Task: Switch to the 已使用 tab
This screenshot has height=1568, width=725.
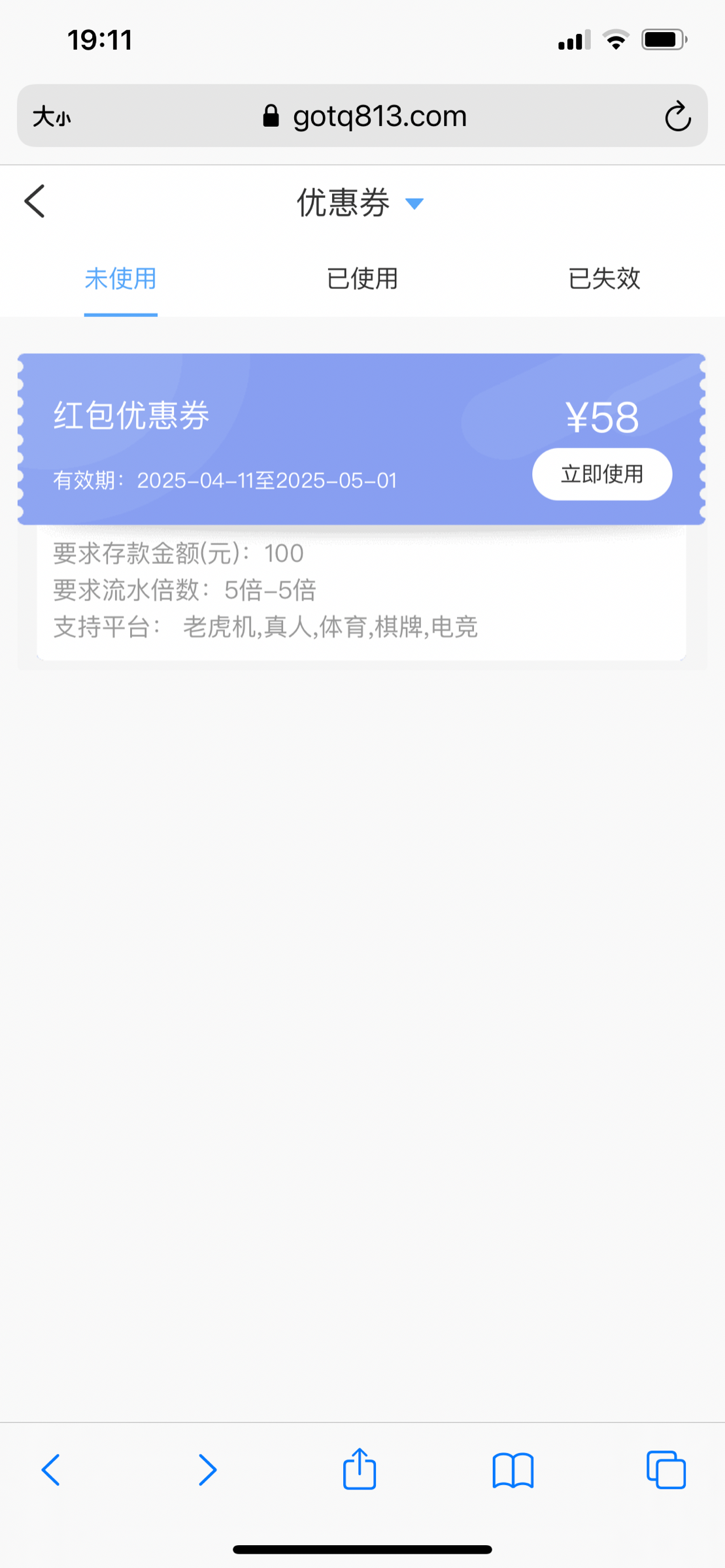Action: click(362, 279)
